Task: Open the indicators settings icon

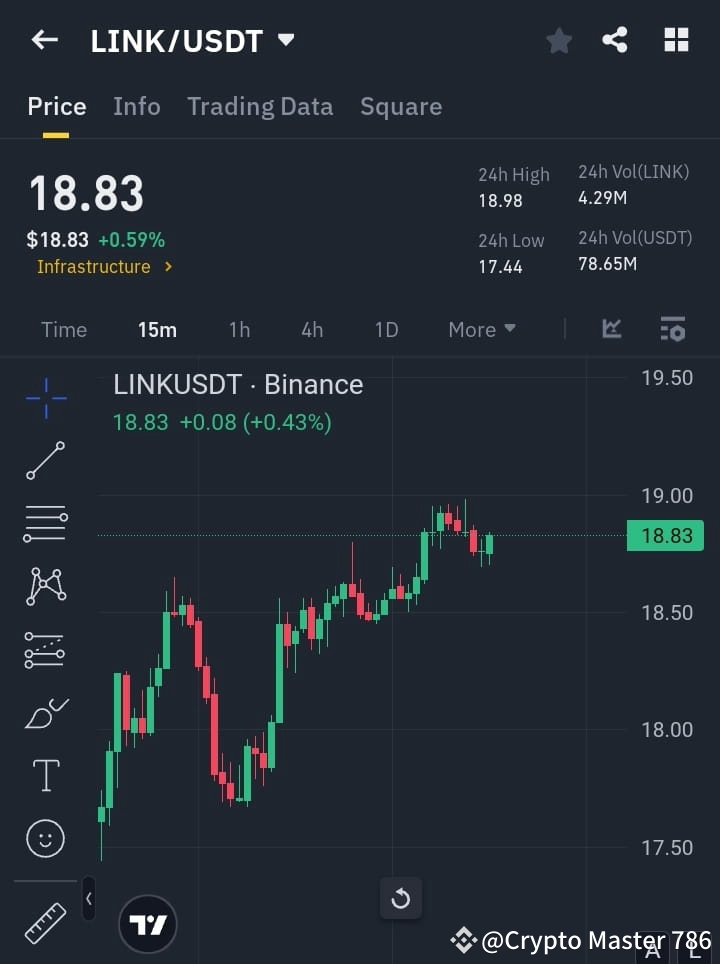Action: 672,329
